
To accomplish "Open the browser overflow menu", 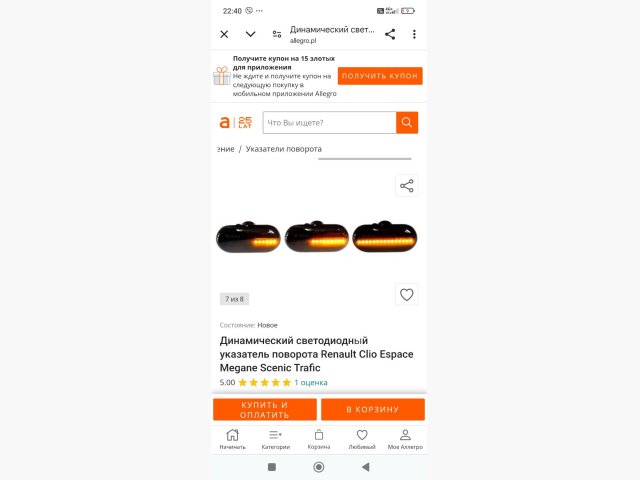I will [414, 34].
